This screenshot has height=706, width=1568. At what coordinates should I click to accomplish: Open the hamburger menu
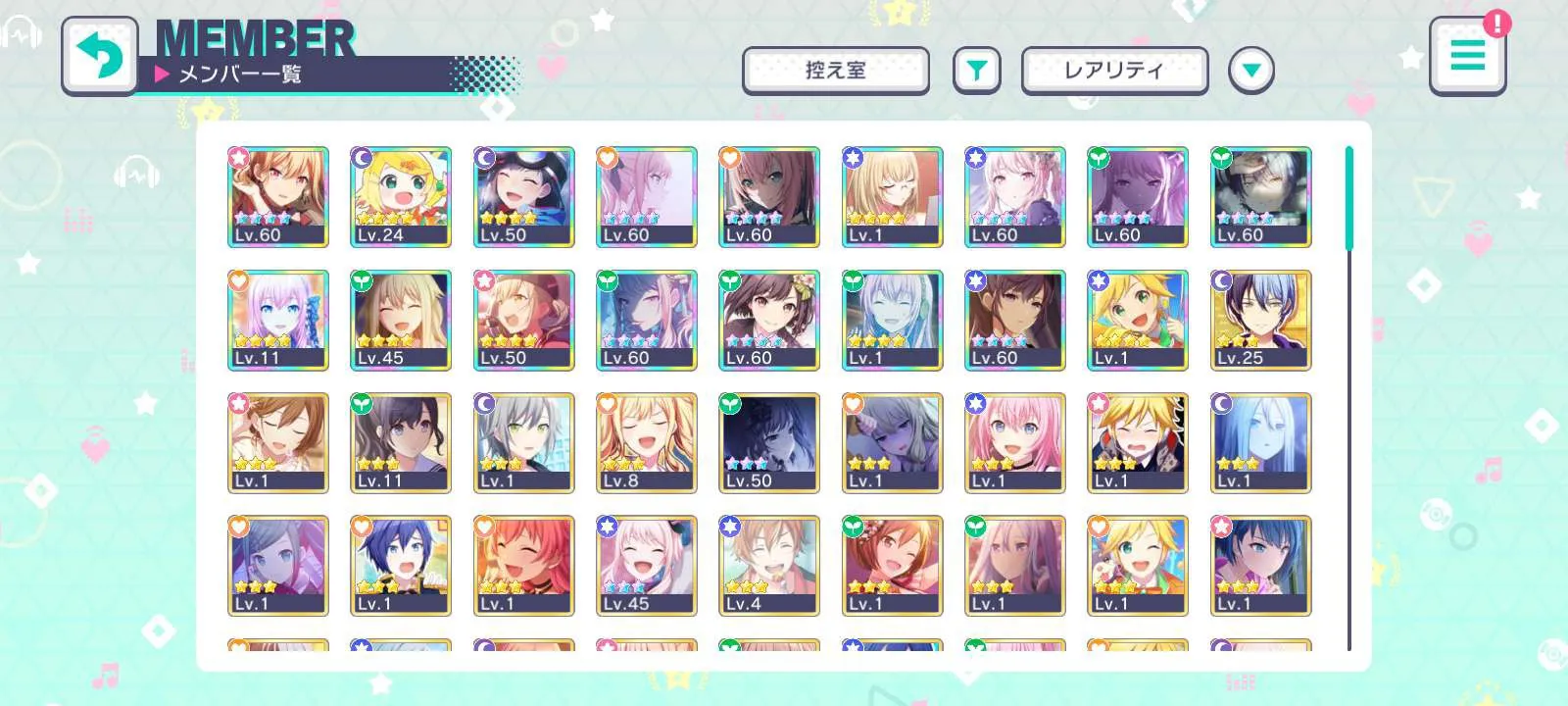tap(1467, 55)
